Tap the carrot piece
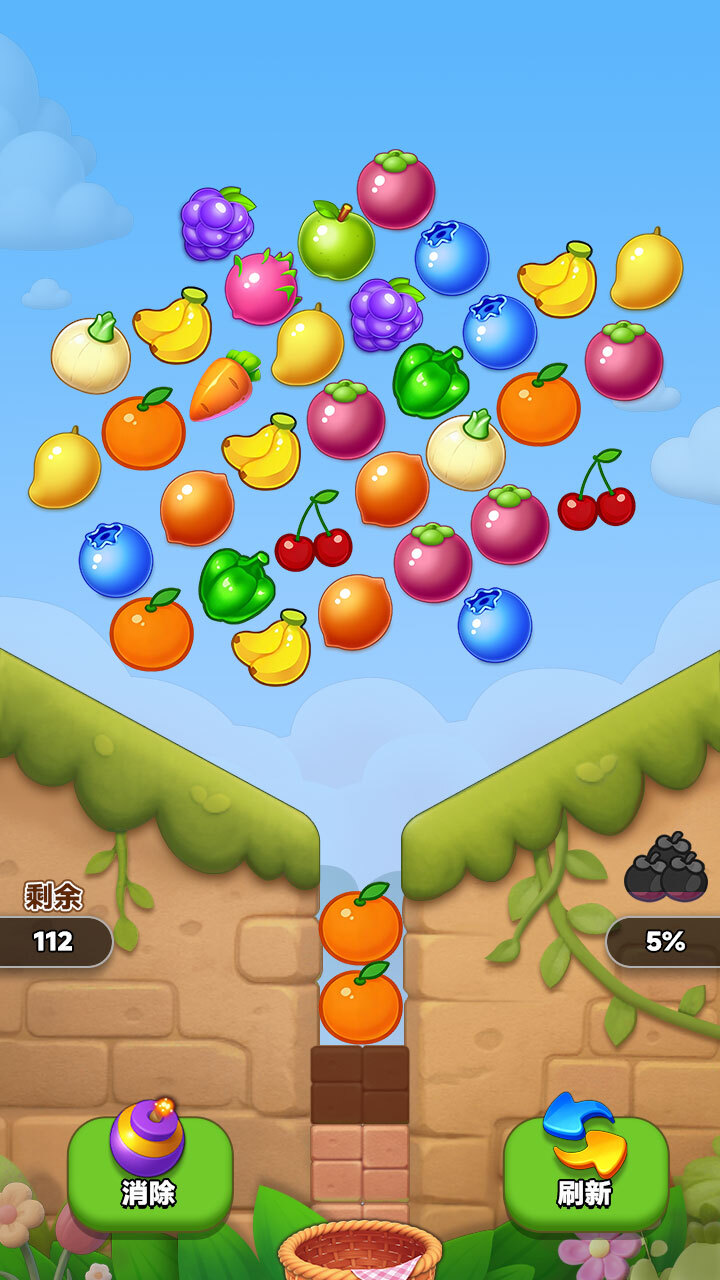720x1280 pixels. pyautogui.click(x=224, y=385)
